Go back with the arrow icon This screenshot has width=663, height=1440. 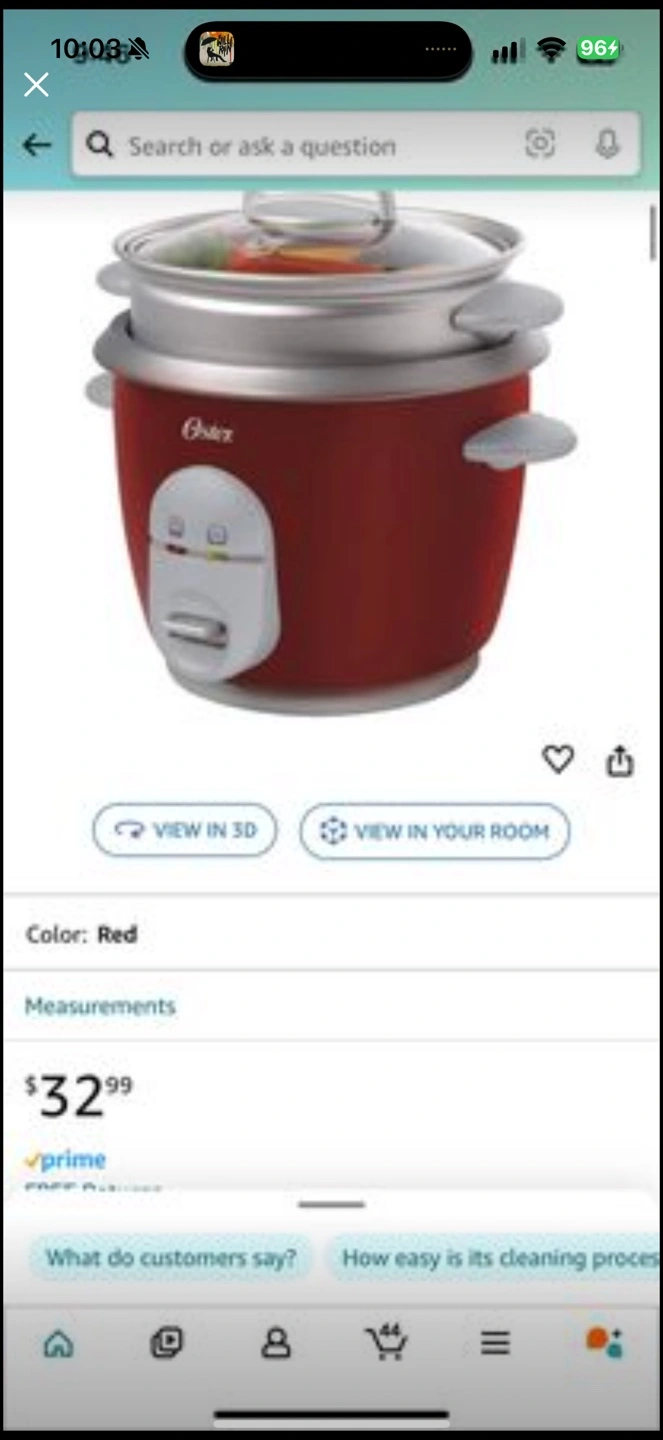point(37,145)
